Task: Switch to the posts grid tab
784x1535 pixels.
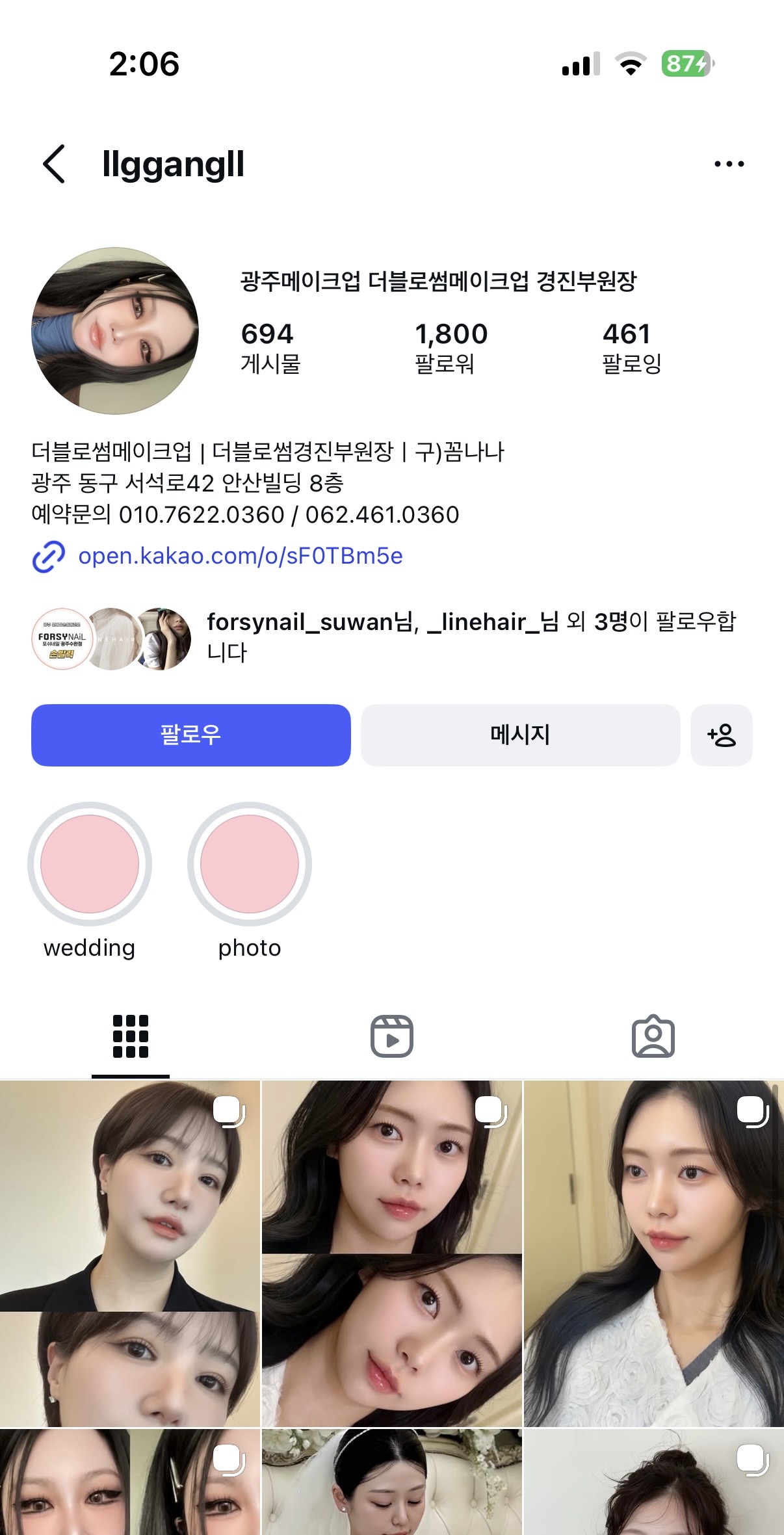Action: 131,1036
